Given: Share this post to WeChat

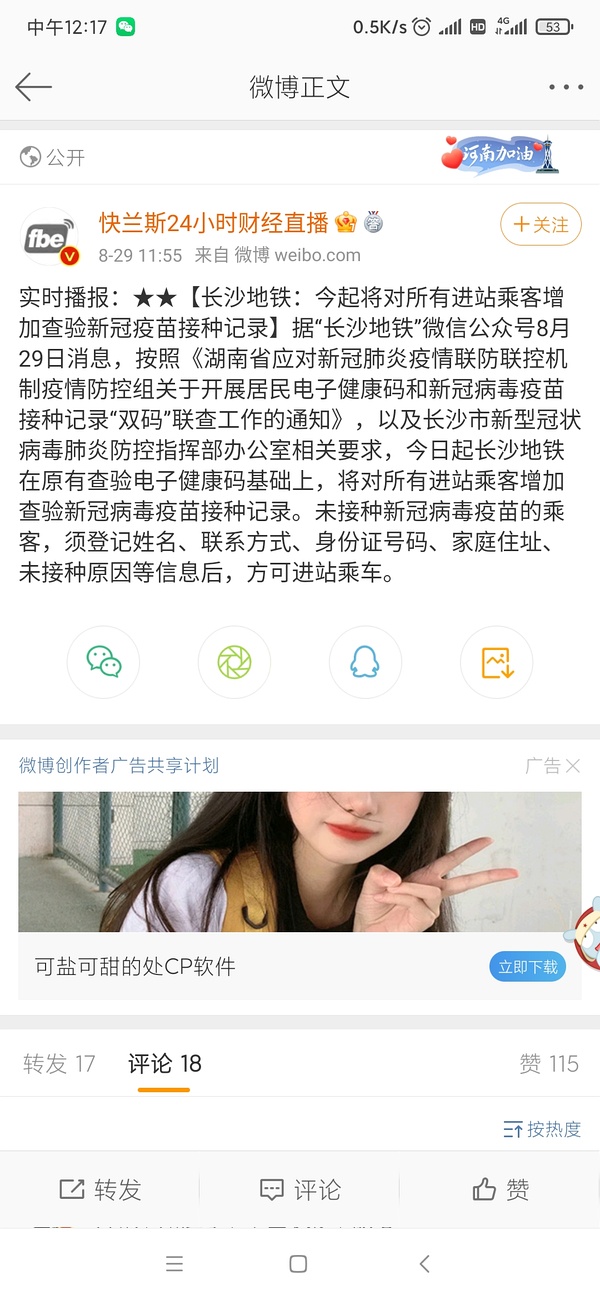Looking at the screenshot, I should click(x=103, y=661).
